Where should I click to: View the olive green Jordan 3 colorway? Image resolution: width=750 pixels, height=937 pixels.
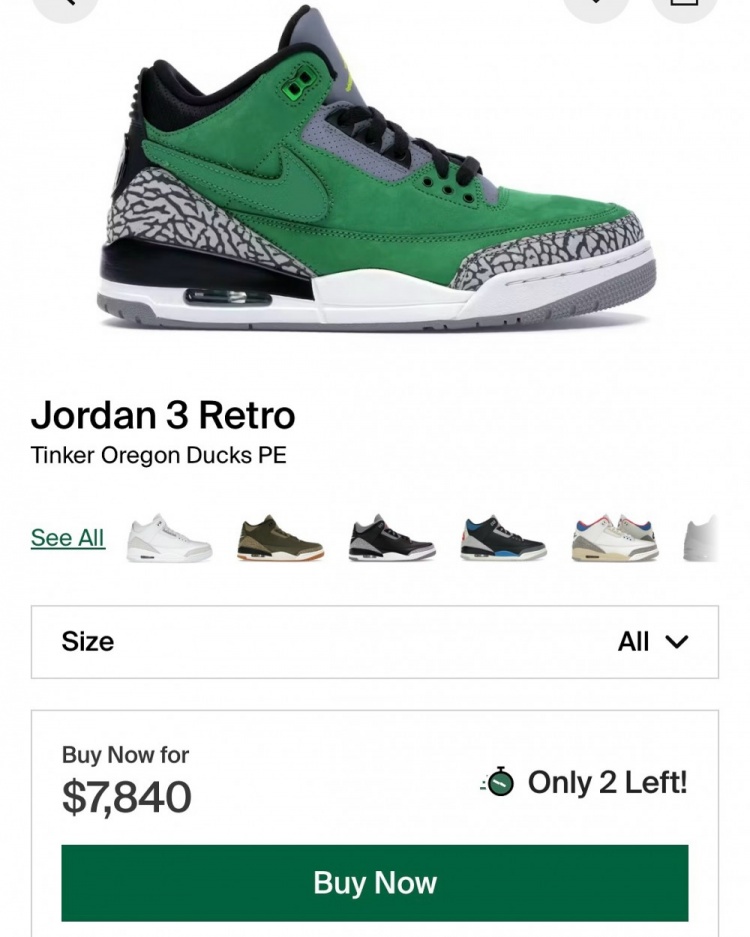[281, 539]
